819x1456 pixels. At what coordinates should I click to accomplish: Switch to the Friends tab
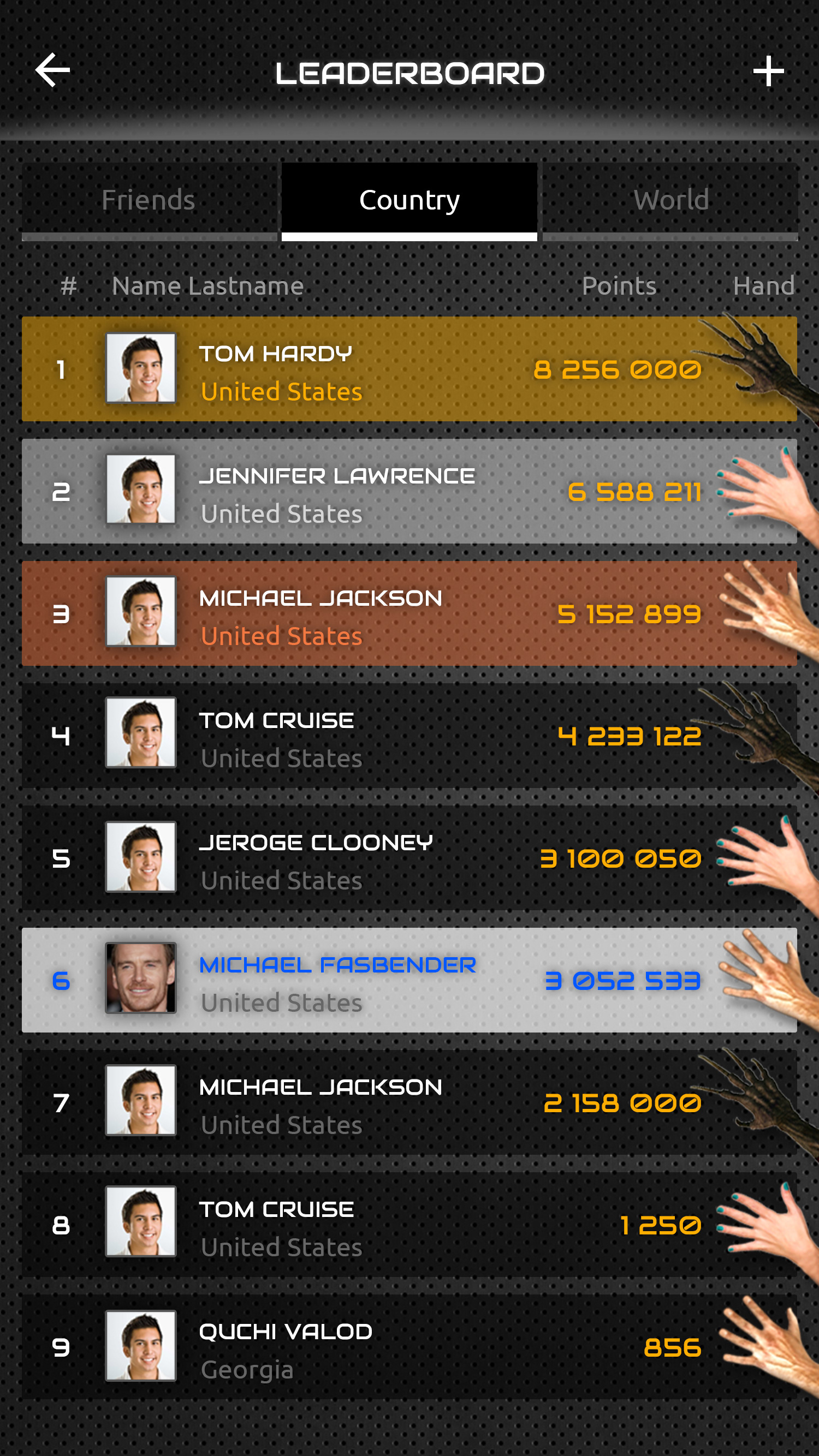coord(149,201)
